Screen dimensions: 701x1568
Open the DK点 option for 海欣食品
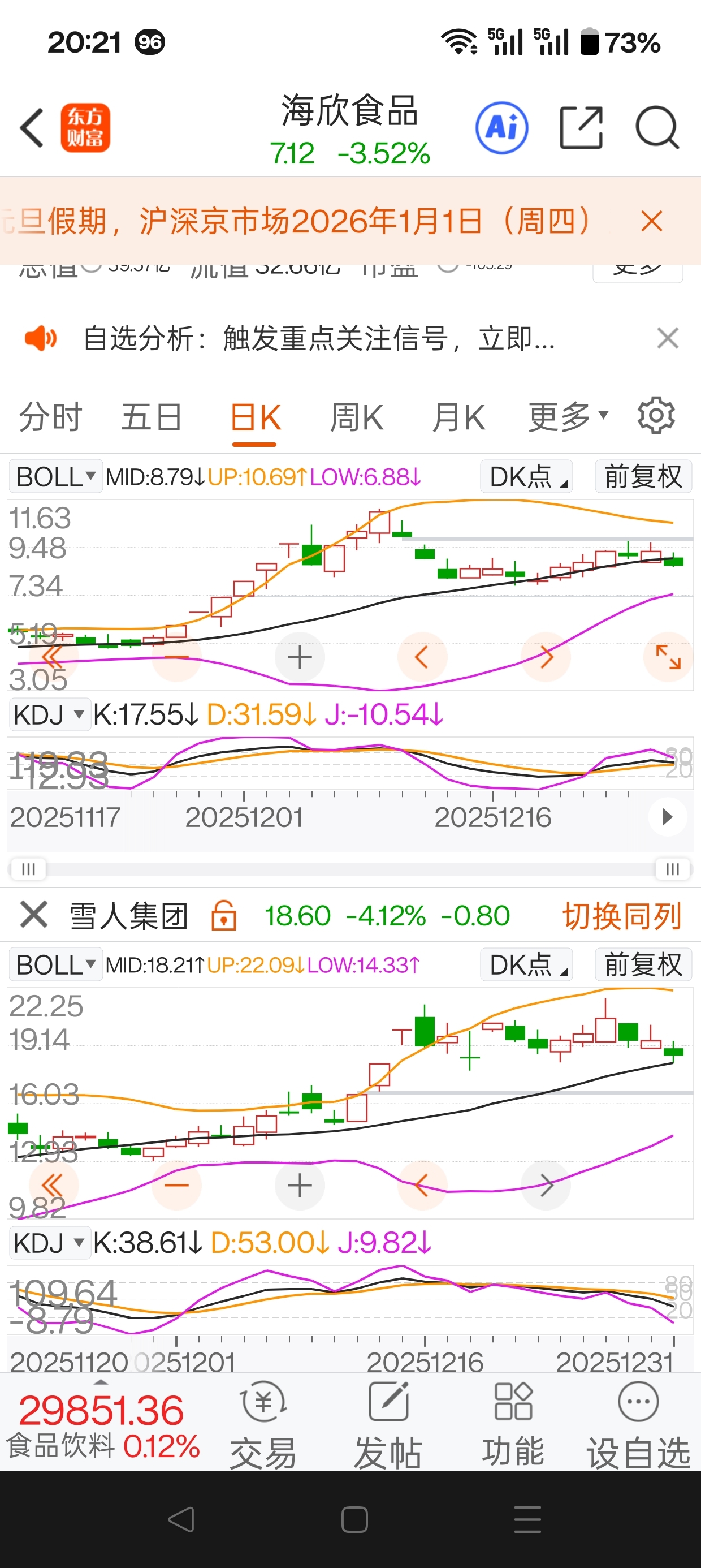(527, 477)
